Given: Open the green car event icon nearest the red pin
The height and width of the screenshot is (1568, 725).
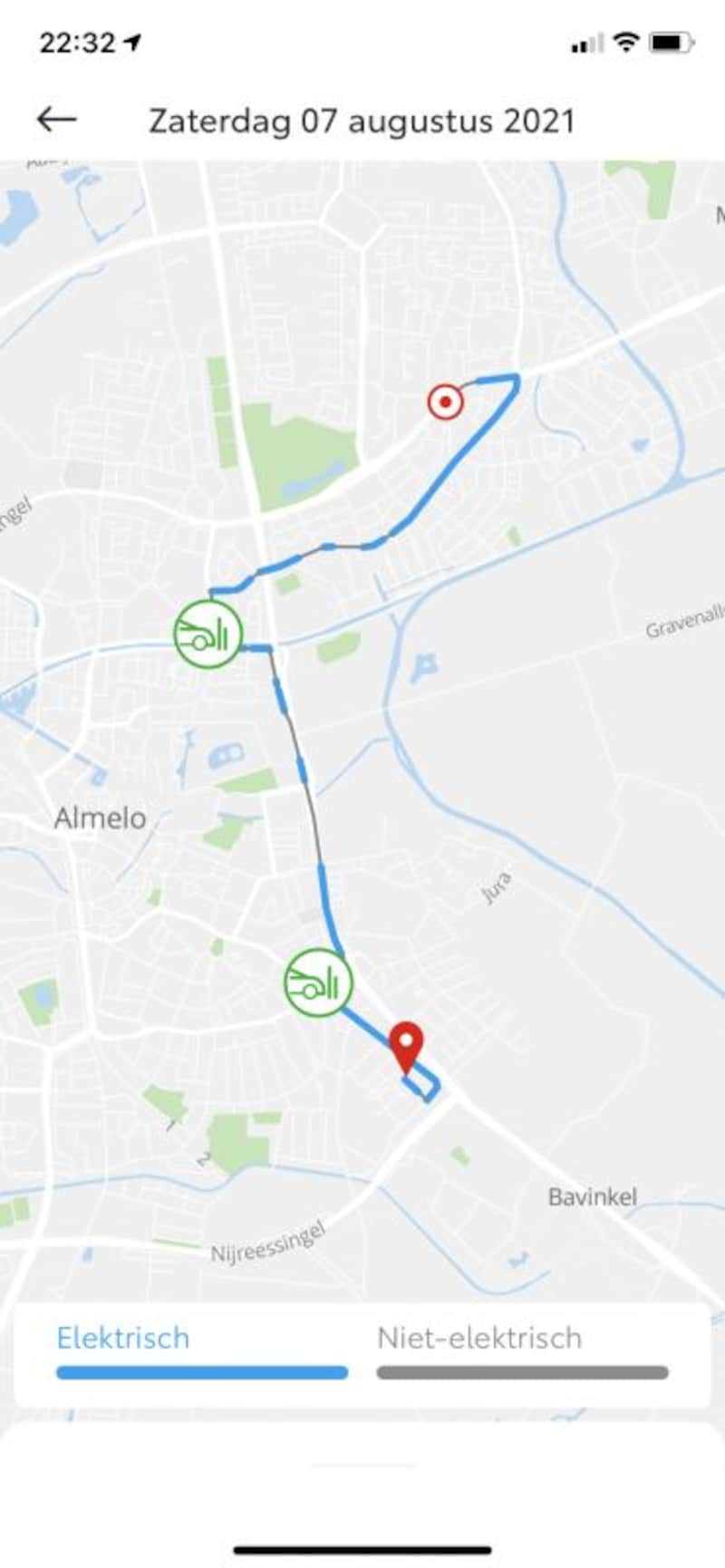Looking at the screenshot, I should 318,982.
